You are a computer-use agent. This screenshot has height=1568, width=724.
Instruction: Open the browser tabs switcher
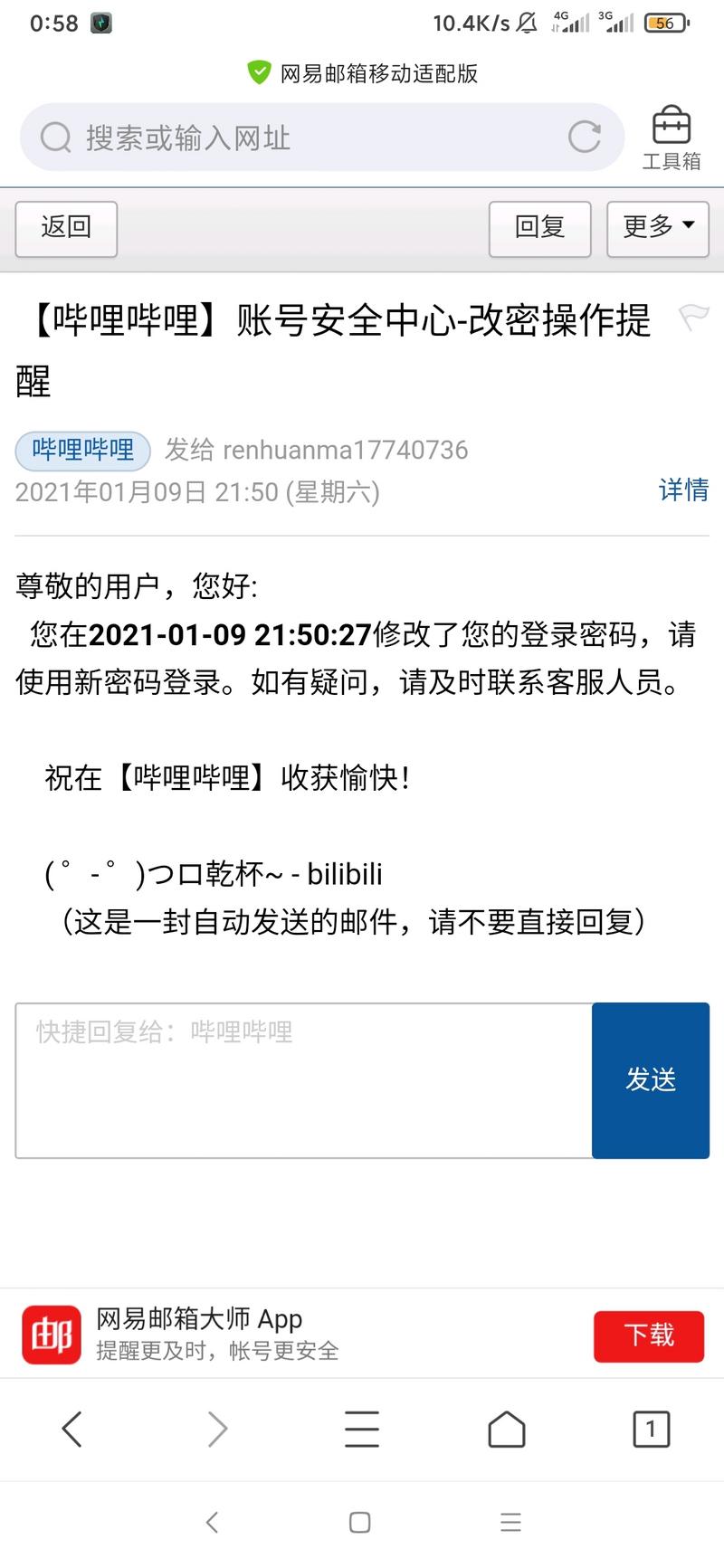(651, 1430)
